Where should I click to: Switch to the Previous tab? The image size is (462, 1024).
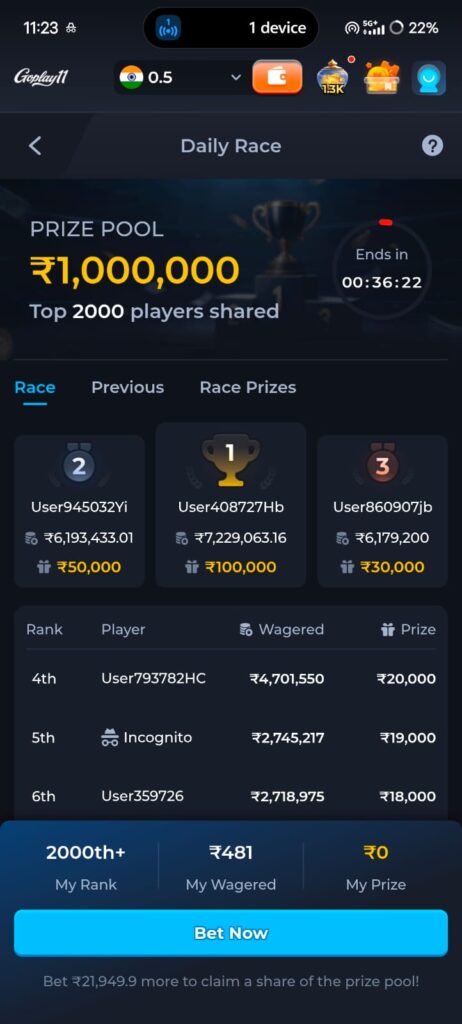click(x=127, y=387)
